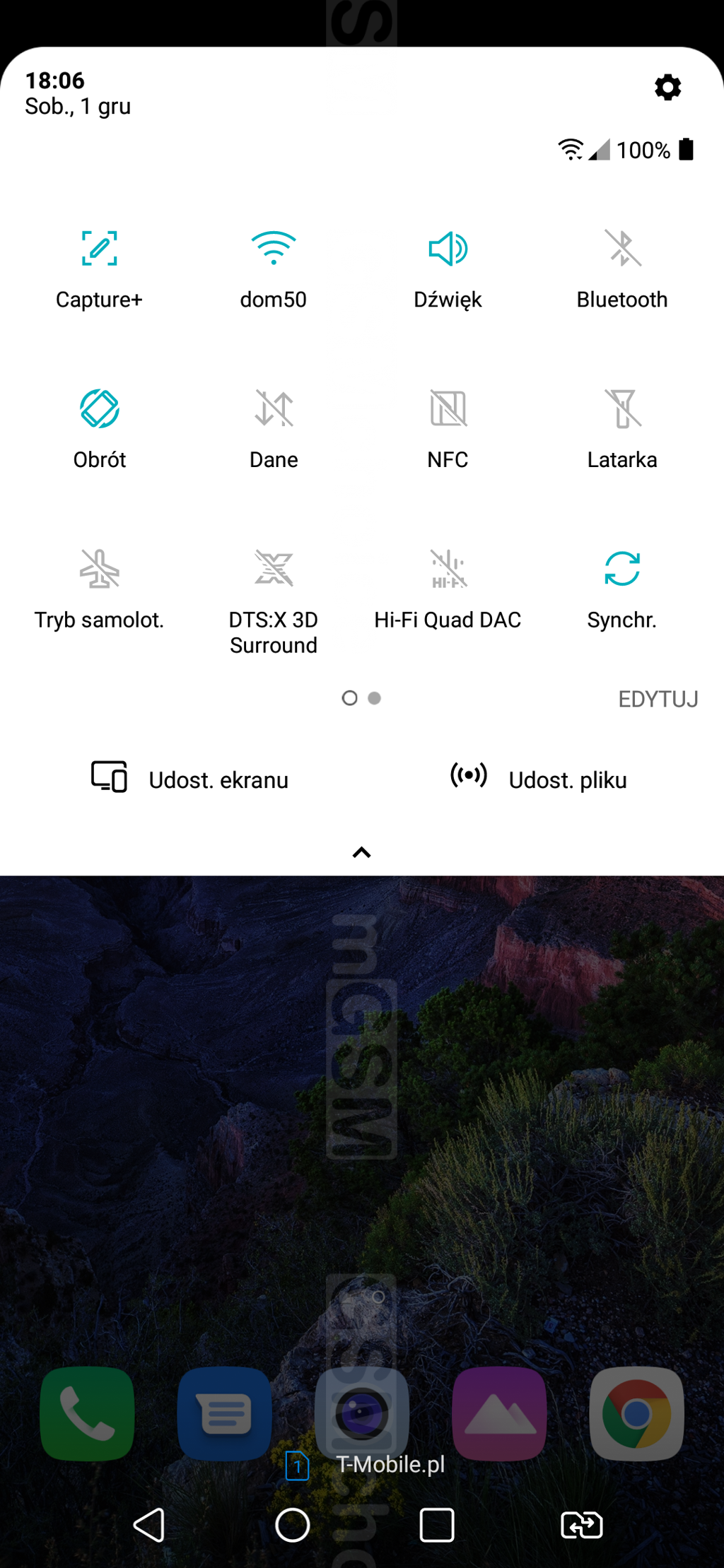Viewport: 724px width, 1568px height.
Task: Open Udost. ekranu screen sharing
Action: 189,778
